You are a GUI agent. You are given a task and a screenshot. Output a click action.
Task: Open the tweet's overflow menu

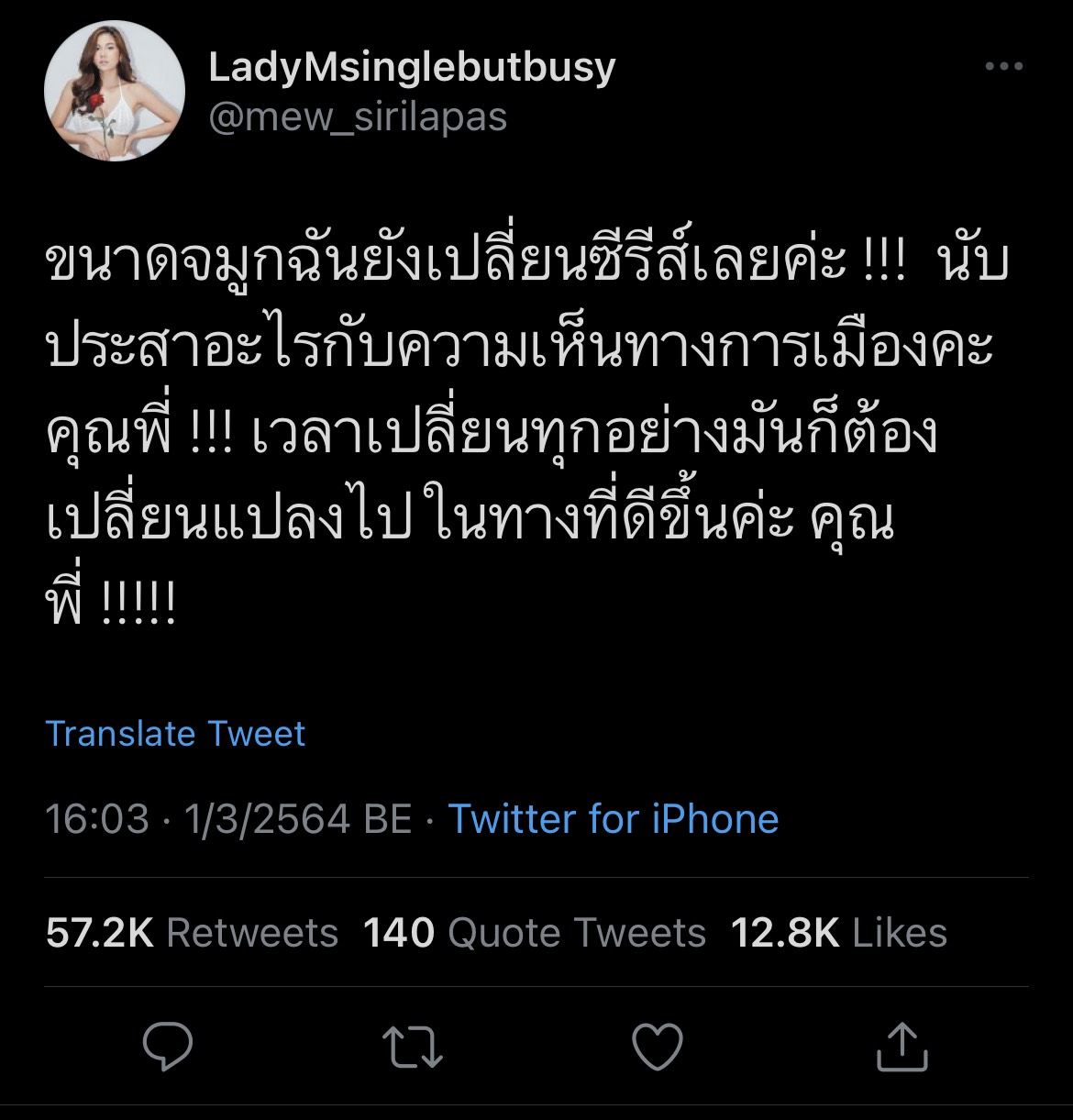[x=1003, y=67]
